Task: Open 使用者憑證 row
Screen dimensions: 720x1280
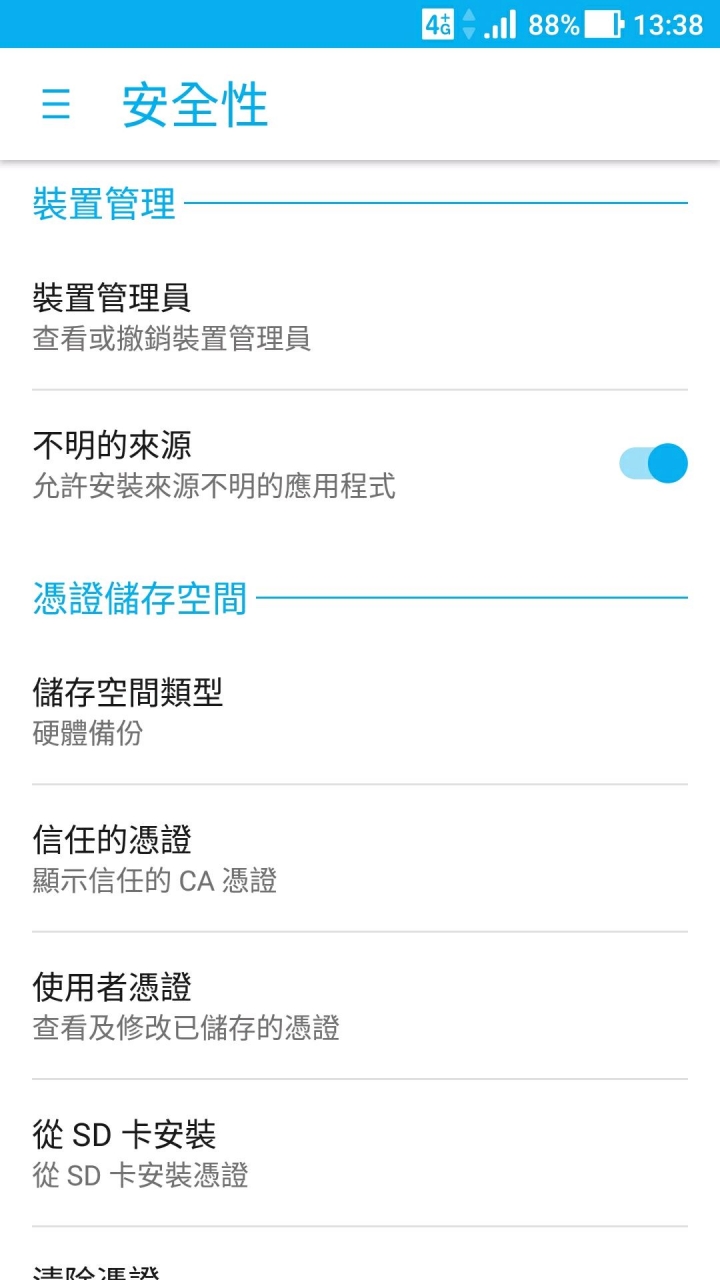Action: [x=360, y=1005]
